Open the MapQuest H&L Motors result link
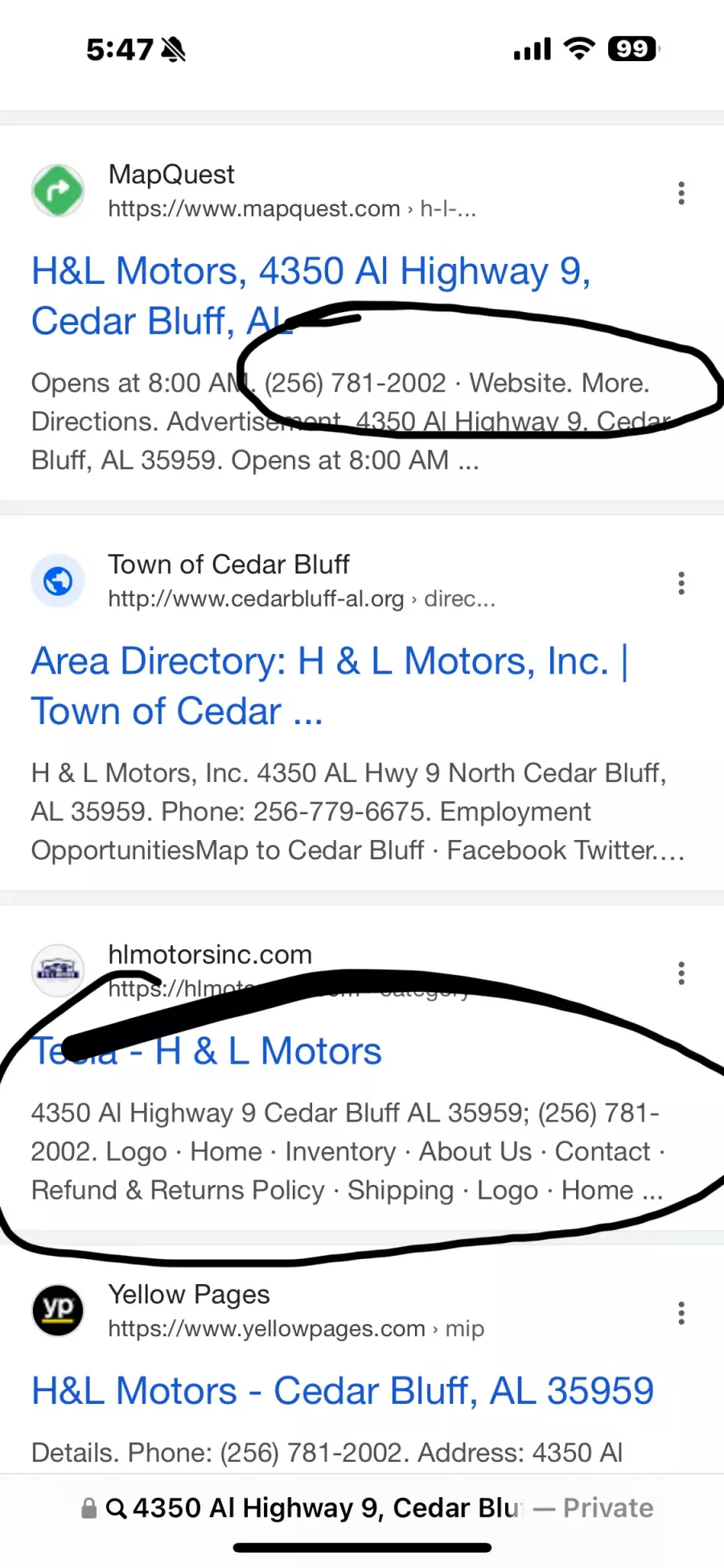 point(311,295)
